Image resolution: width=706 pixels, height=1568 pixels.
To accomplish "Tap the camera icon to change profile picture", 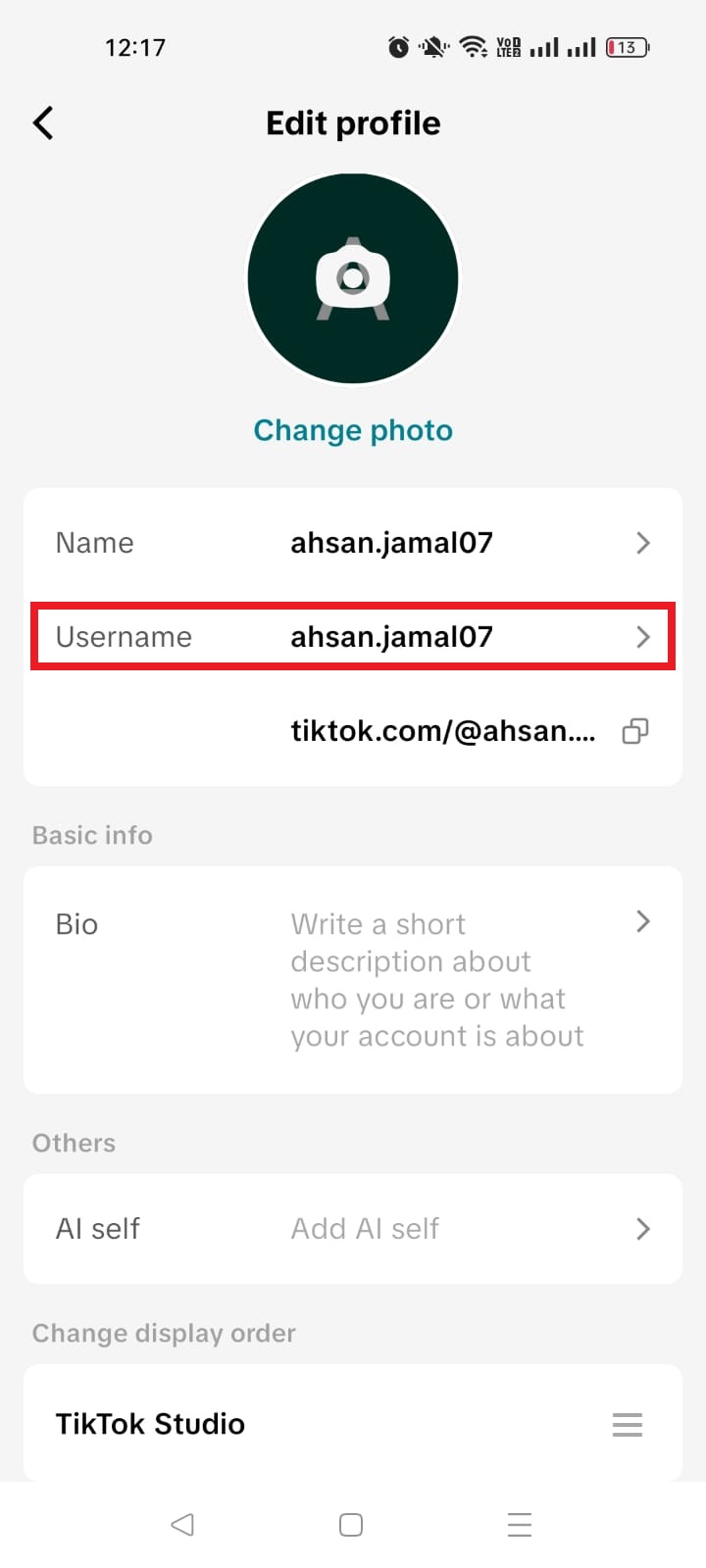I will 353,278.
